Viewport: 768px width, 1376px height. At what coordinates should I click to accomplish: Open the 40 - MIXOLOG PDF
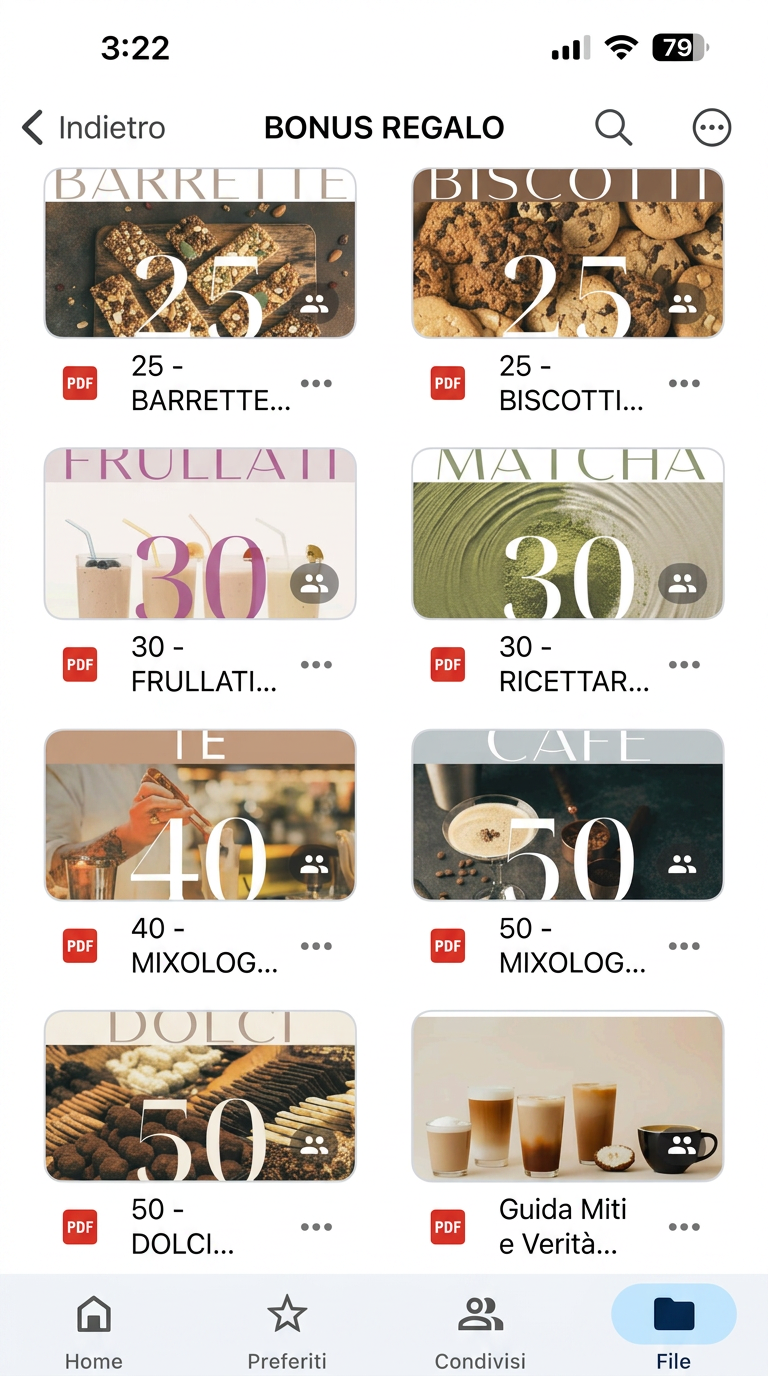(x=200, y=815)
